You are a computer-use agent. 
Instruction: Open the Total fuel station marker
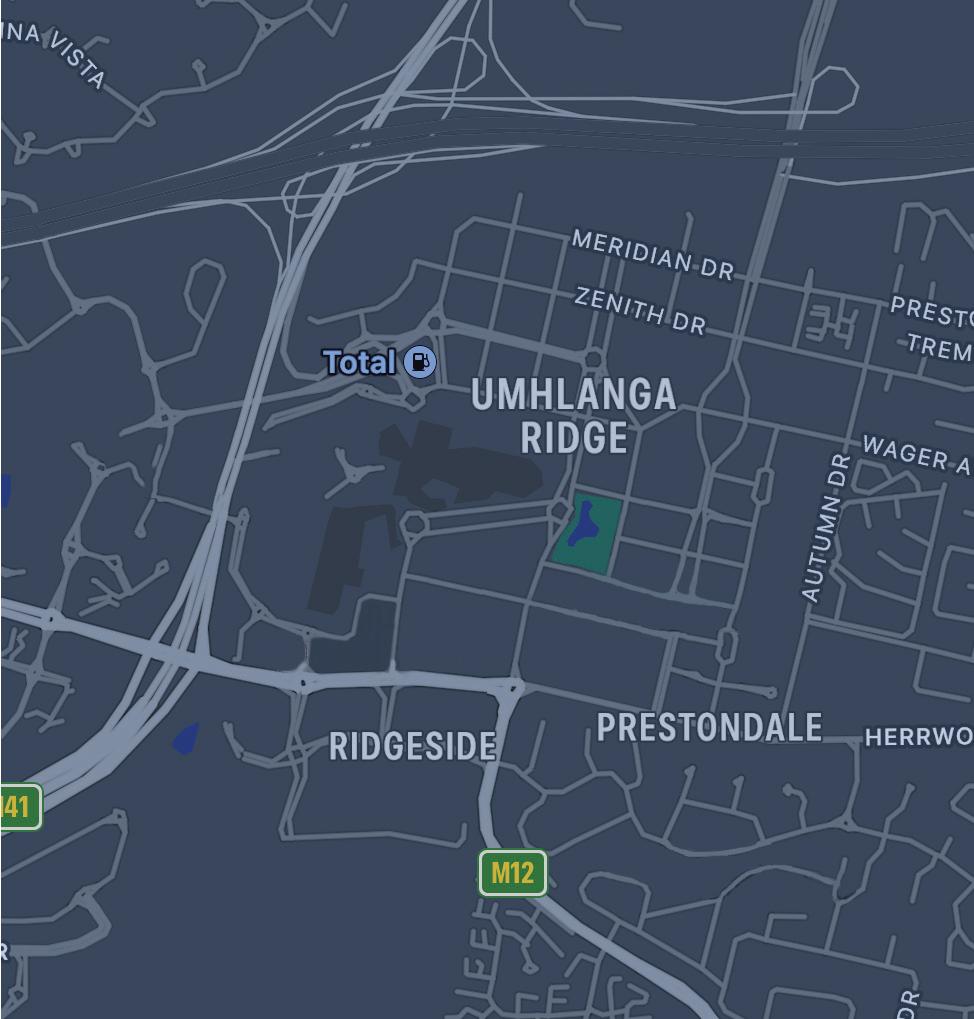(x=420, y=362)
